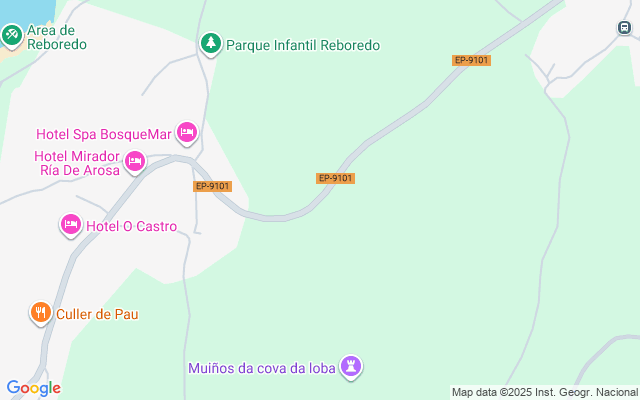Viewport: 640px width, 400px height.
Task: View Hotel O Castro place details
Action: tap(71, 225)
